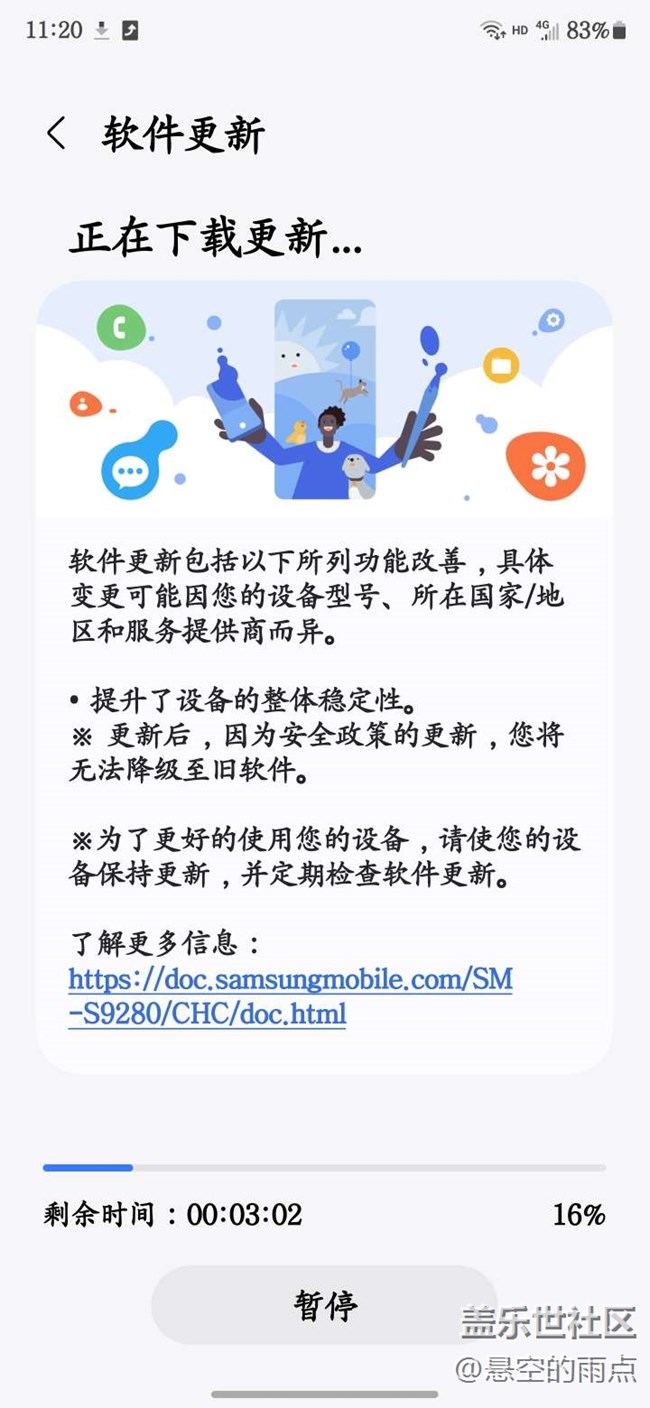The height and width of the screenshot is (1408, 650).
Task: Open the doc.samsungmobile.com link
Action: coord(290,996)
